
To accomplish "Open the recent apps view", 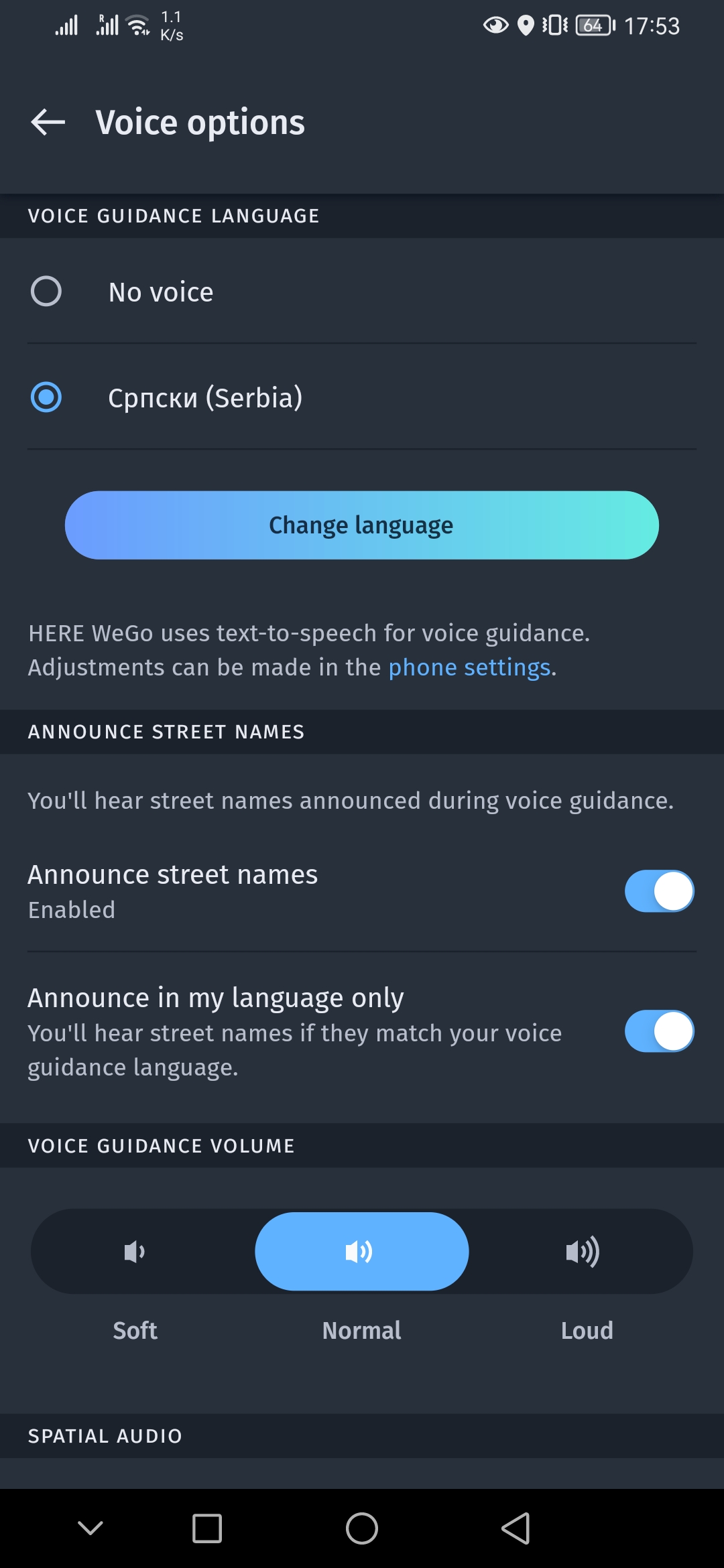I will tap(207, 1528).
